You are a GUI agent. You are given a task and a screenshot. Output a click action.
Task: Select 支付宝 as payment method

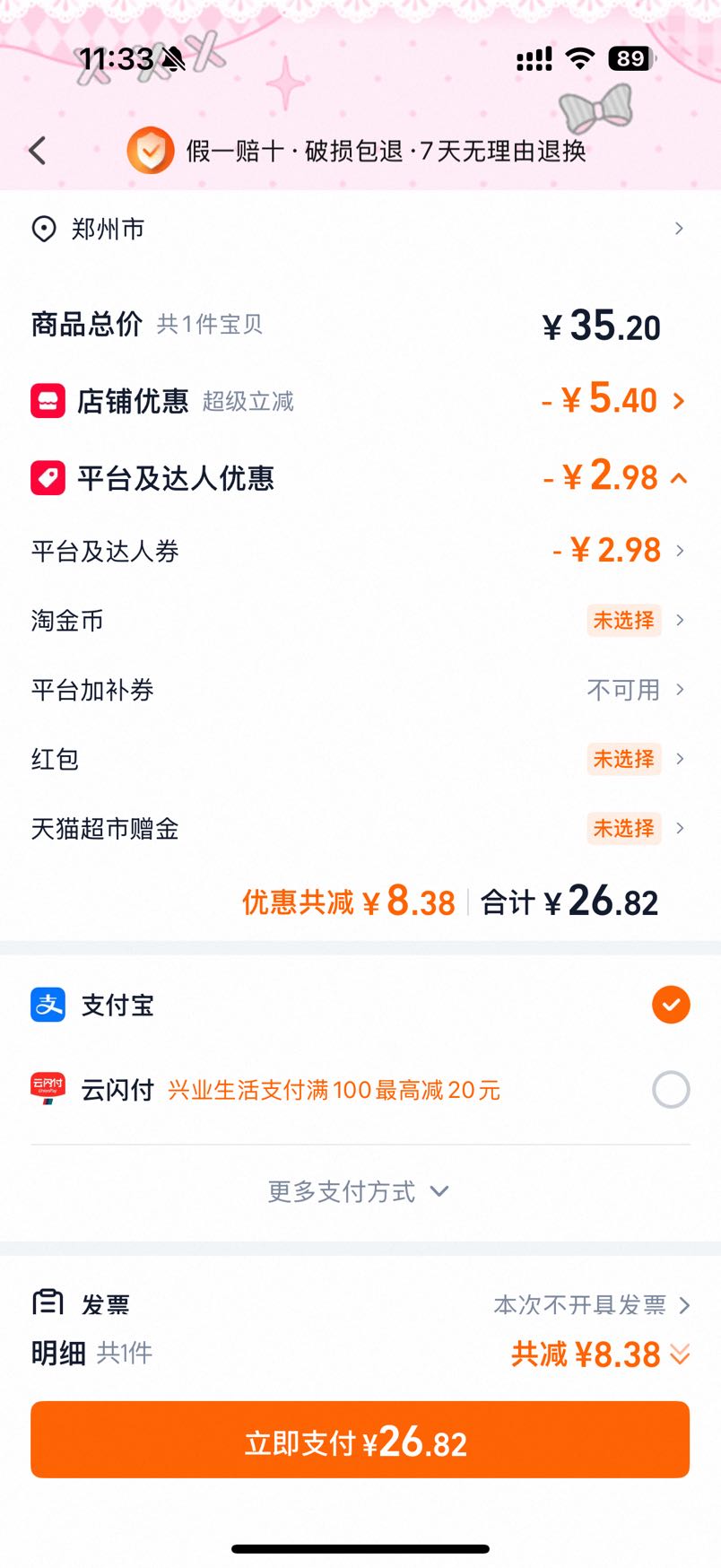click(360, 1005)
